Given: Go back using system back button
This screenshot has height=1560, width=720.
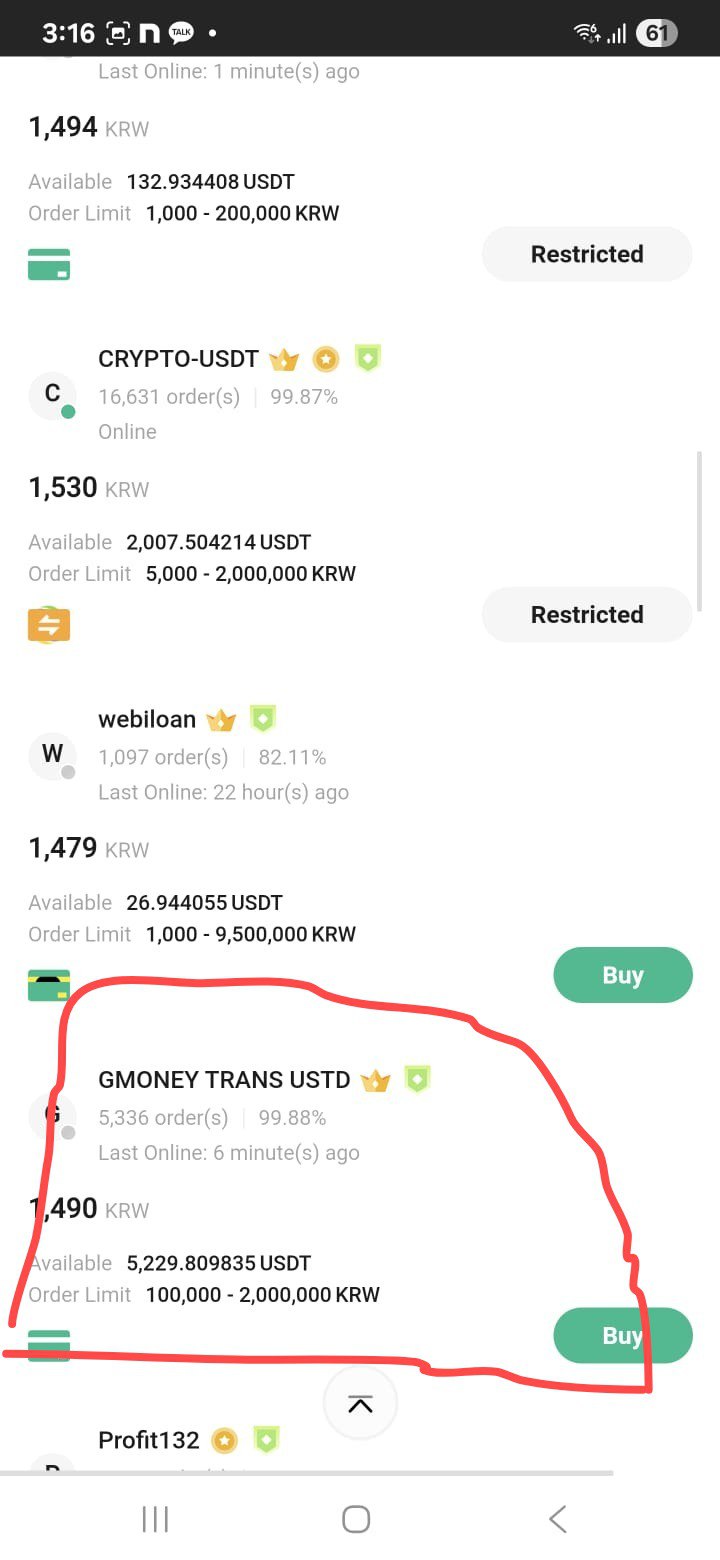Looking at the screenshot, I should (x=558, y=1519).
